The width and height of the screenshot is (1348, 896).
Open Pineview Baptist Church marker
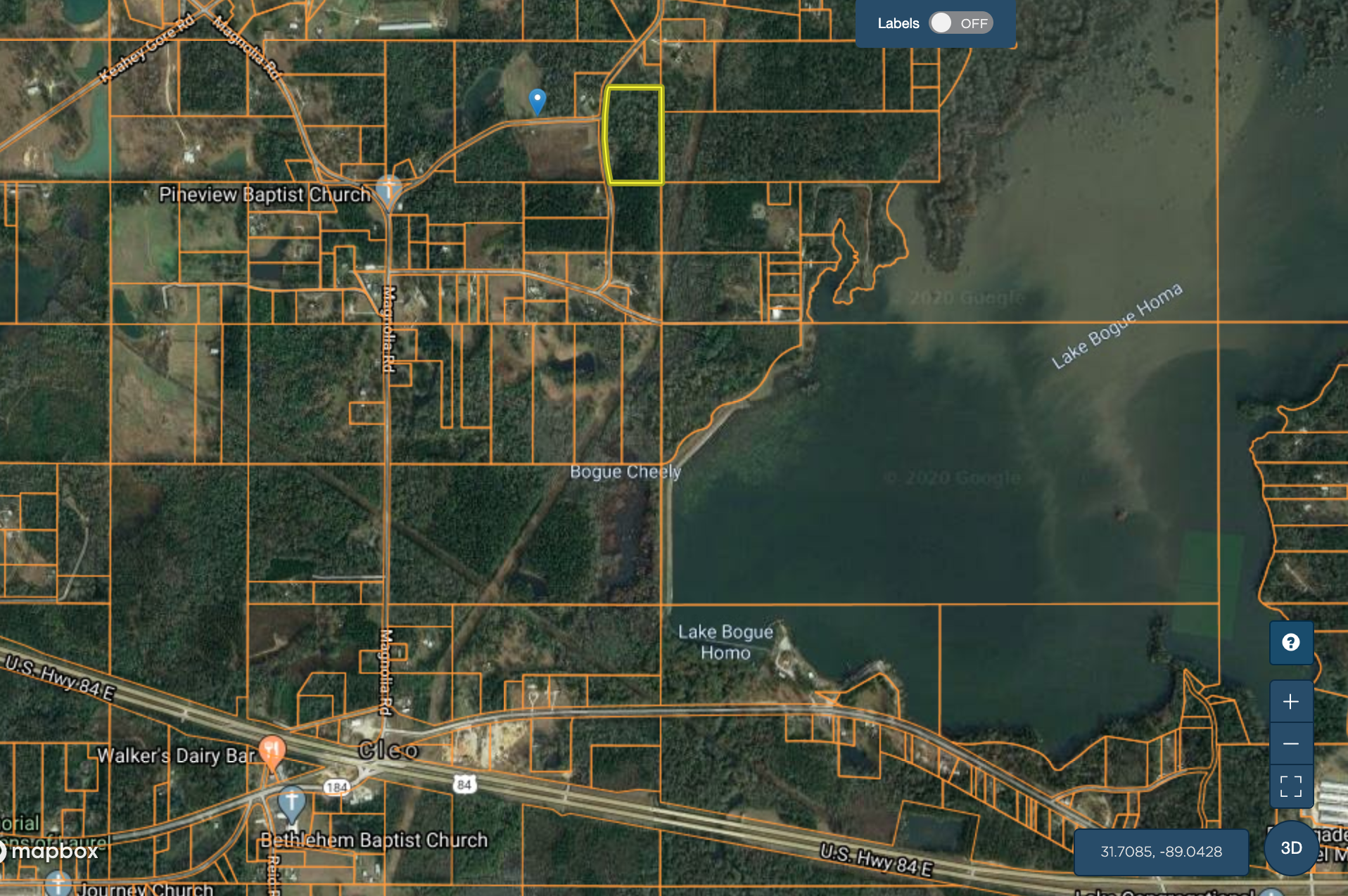point(388,189)
